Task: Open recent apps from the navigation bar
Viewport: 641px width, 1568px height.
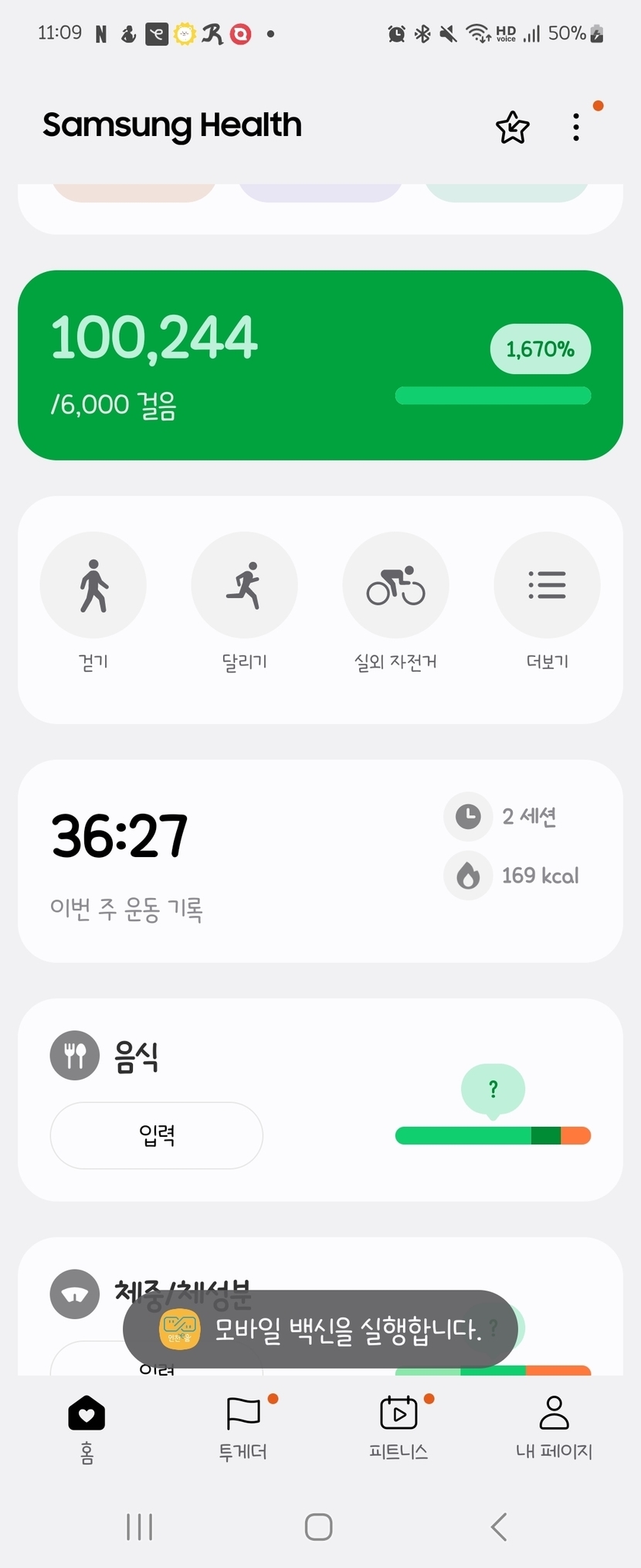Action: 140,1526
